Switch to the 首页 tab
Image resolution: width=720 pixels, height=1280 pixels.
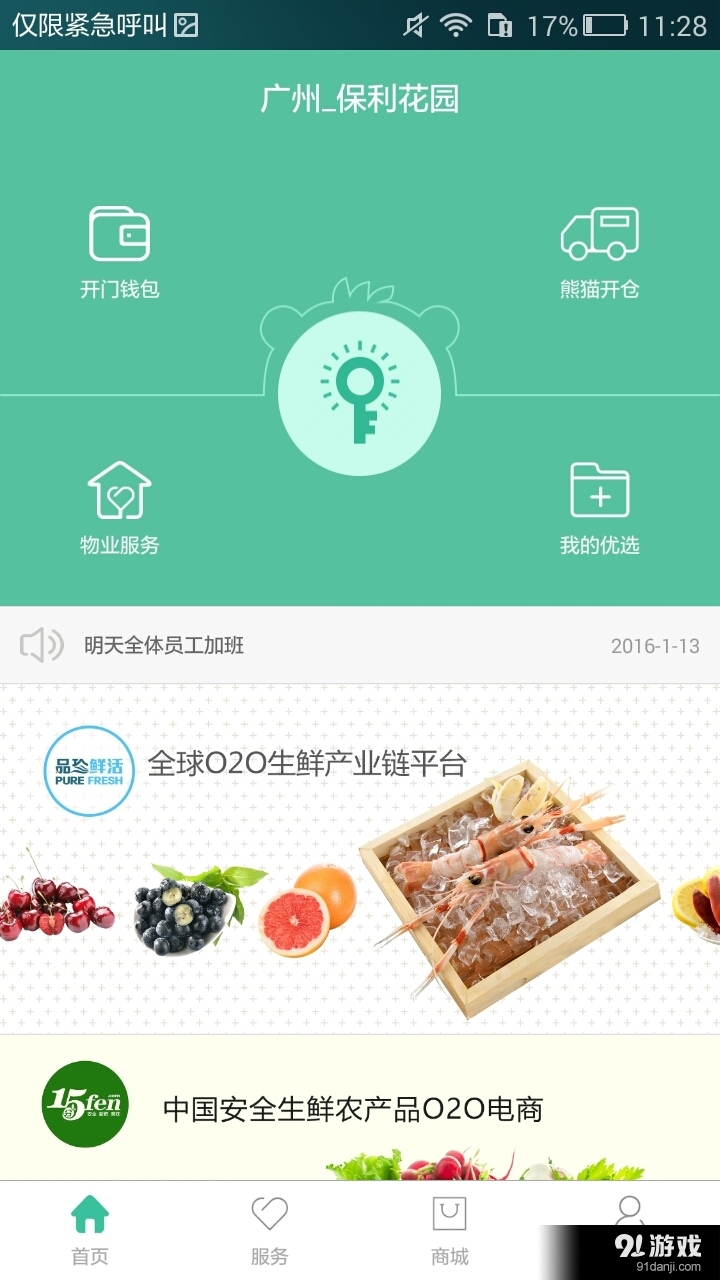90,1230
